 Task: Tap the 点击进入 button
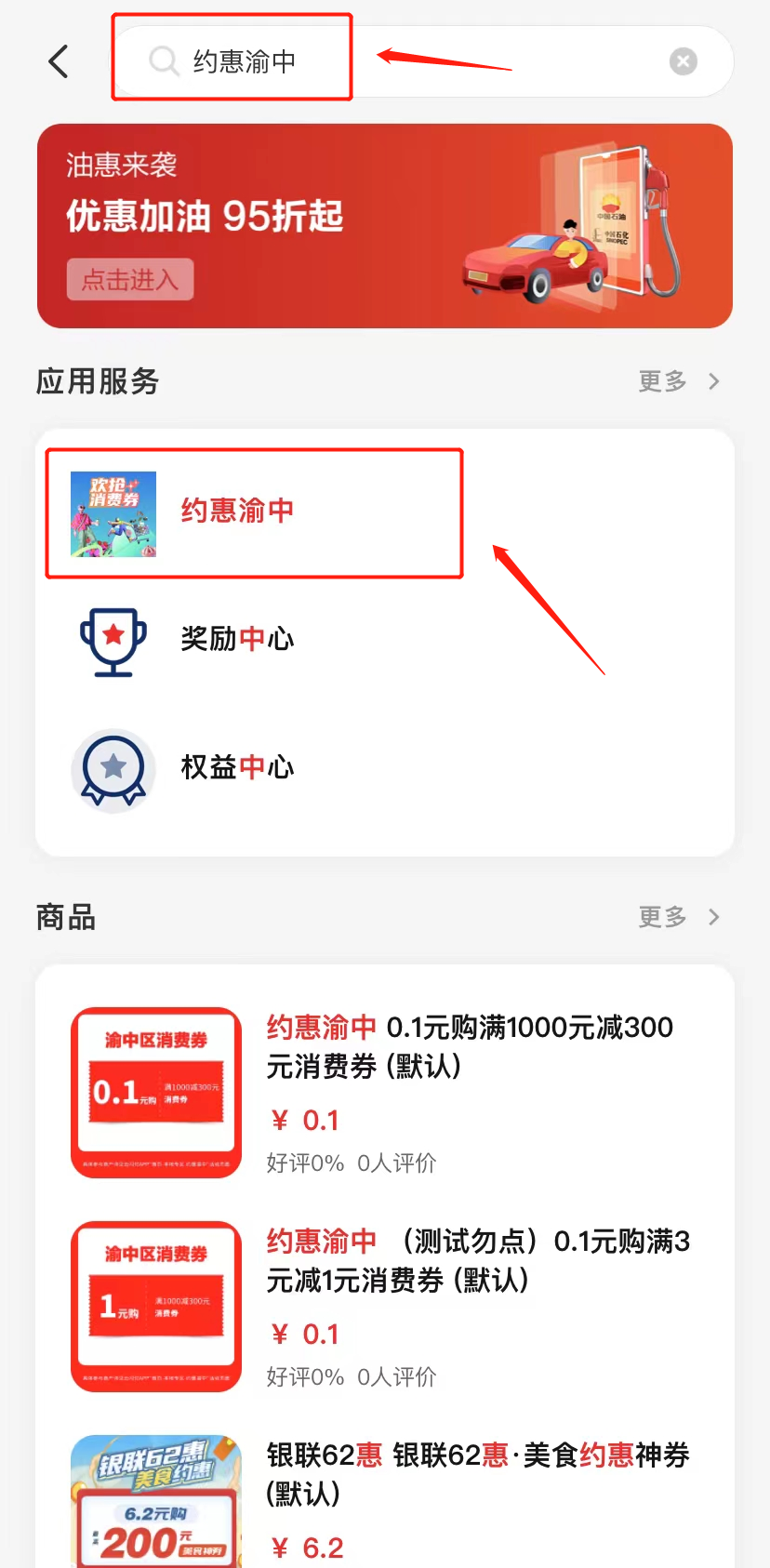tap(130, 279)
